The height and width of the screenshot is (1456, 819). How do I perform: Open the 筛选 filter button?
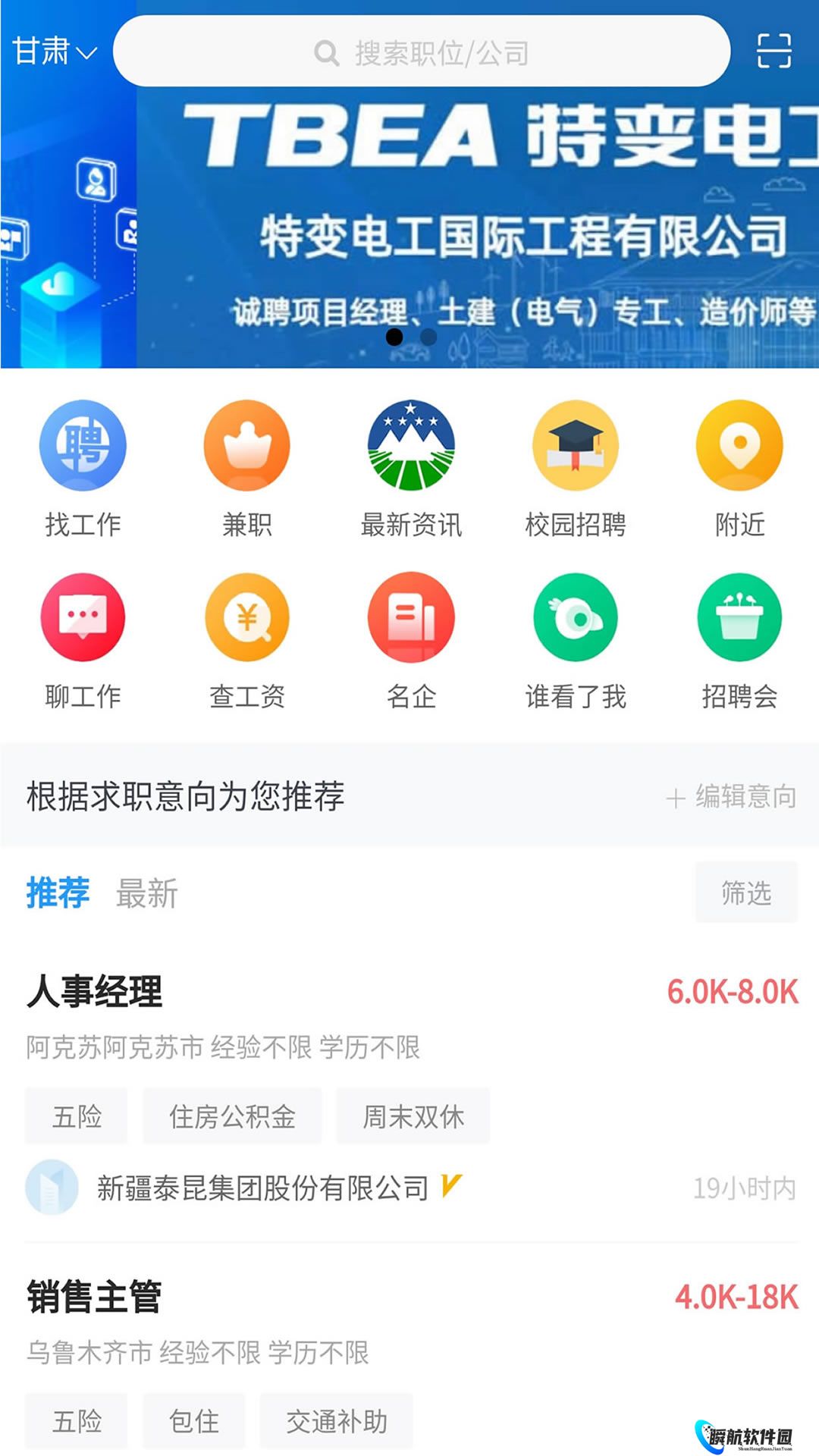point(746,893)
